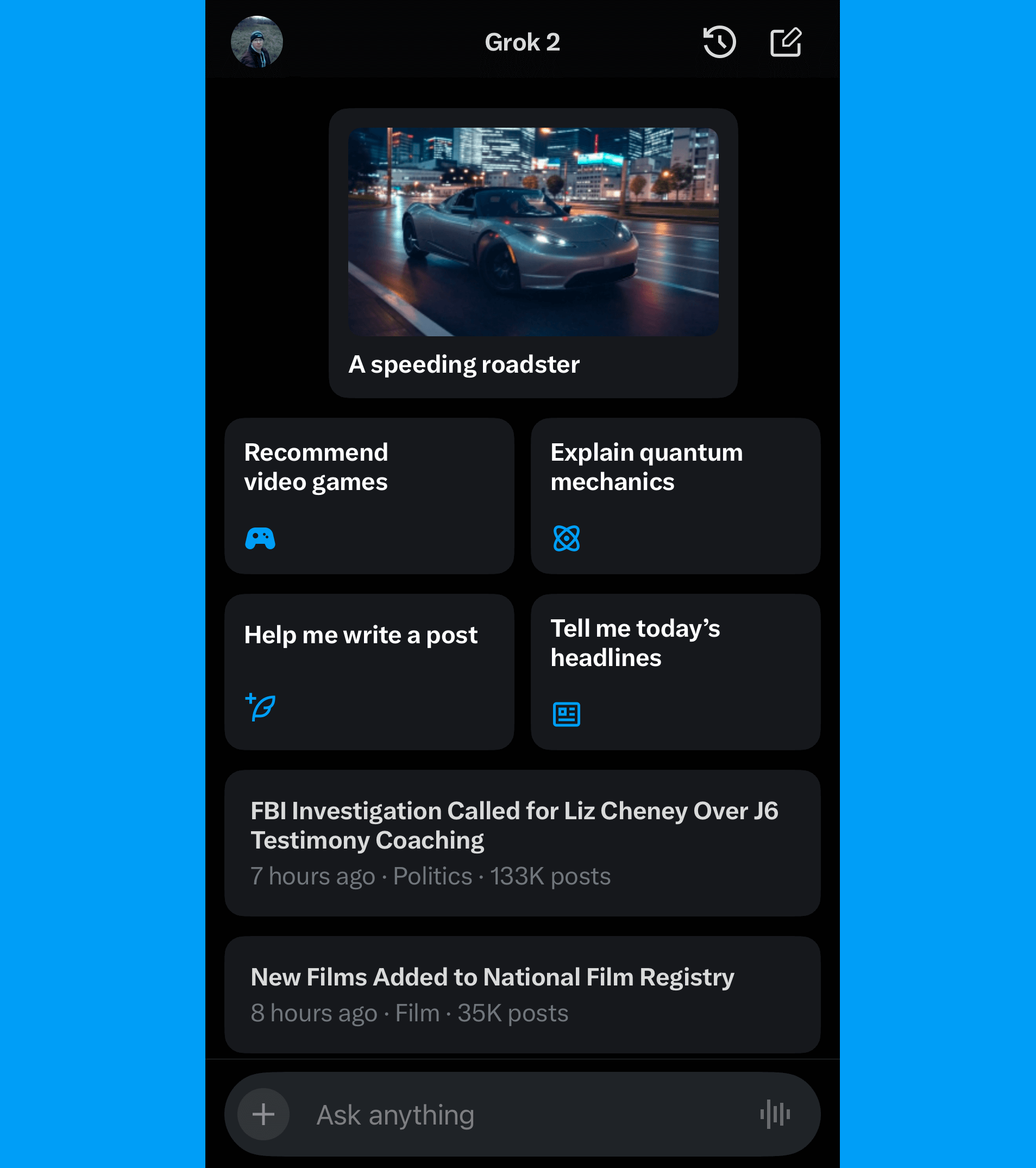Viewport: 1036px width, 1168px height.
Task: Start a new chat
Action: tap(785, 42)
